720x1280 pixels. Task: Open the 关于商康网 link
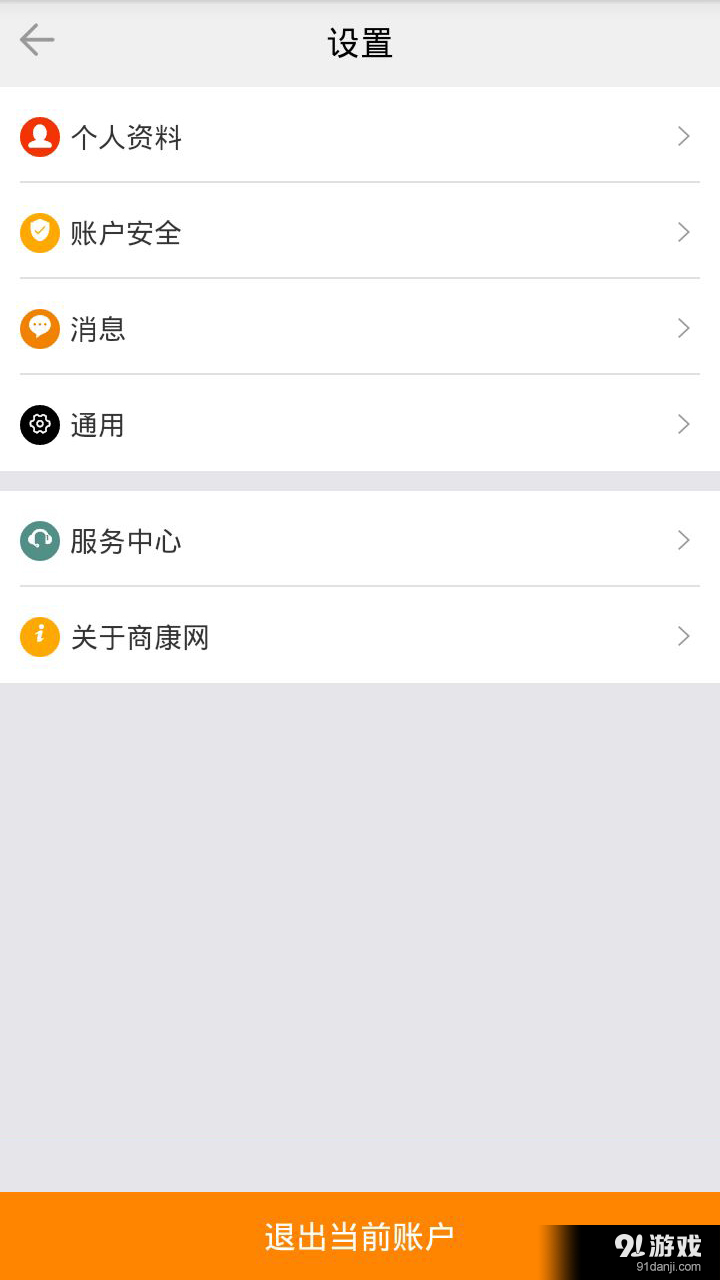click(360, 636)
